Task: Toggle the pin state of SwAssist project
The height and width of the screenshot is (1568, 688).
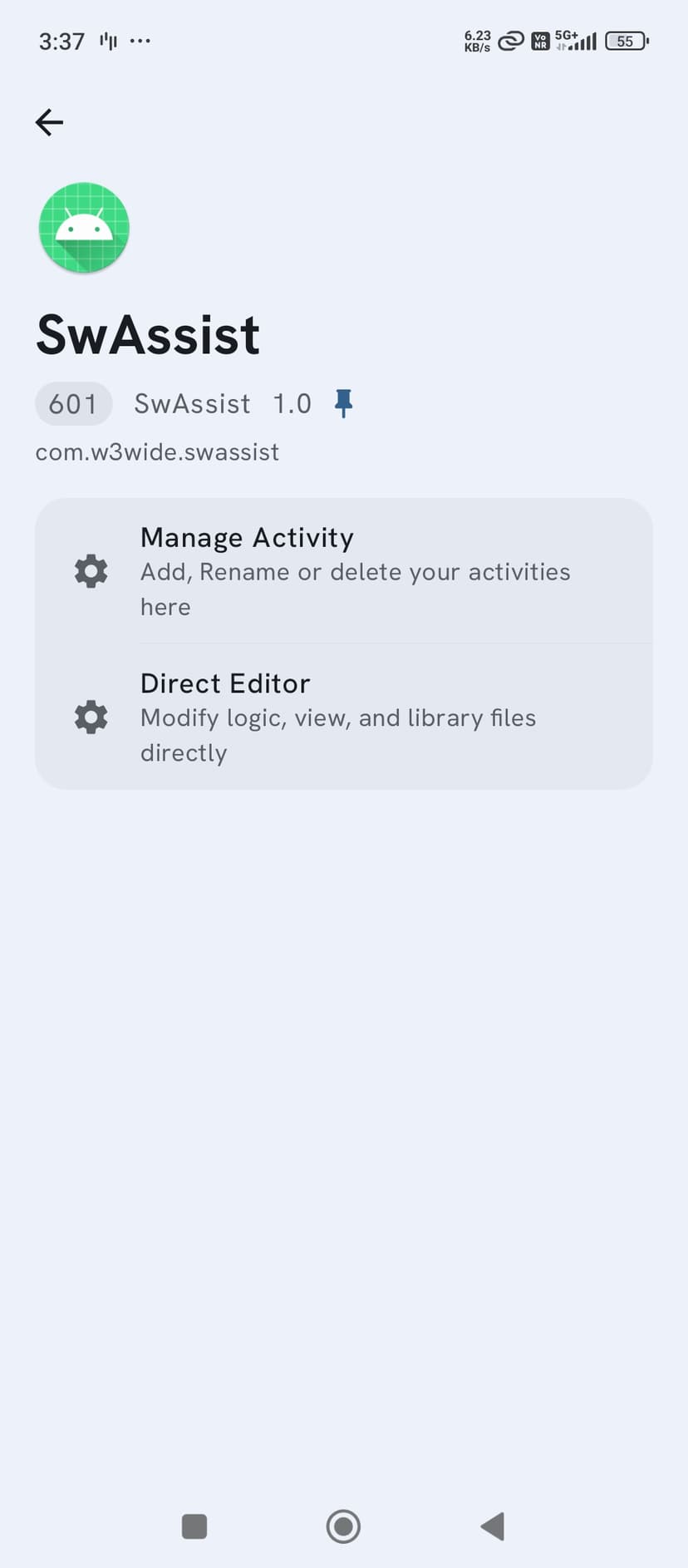Action: click(344, 403)
